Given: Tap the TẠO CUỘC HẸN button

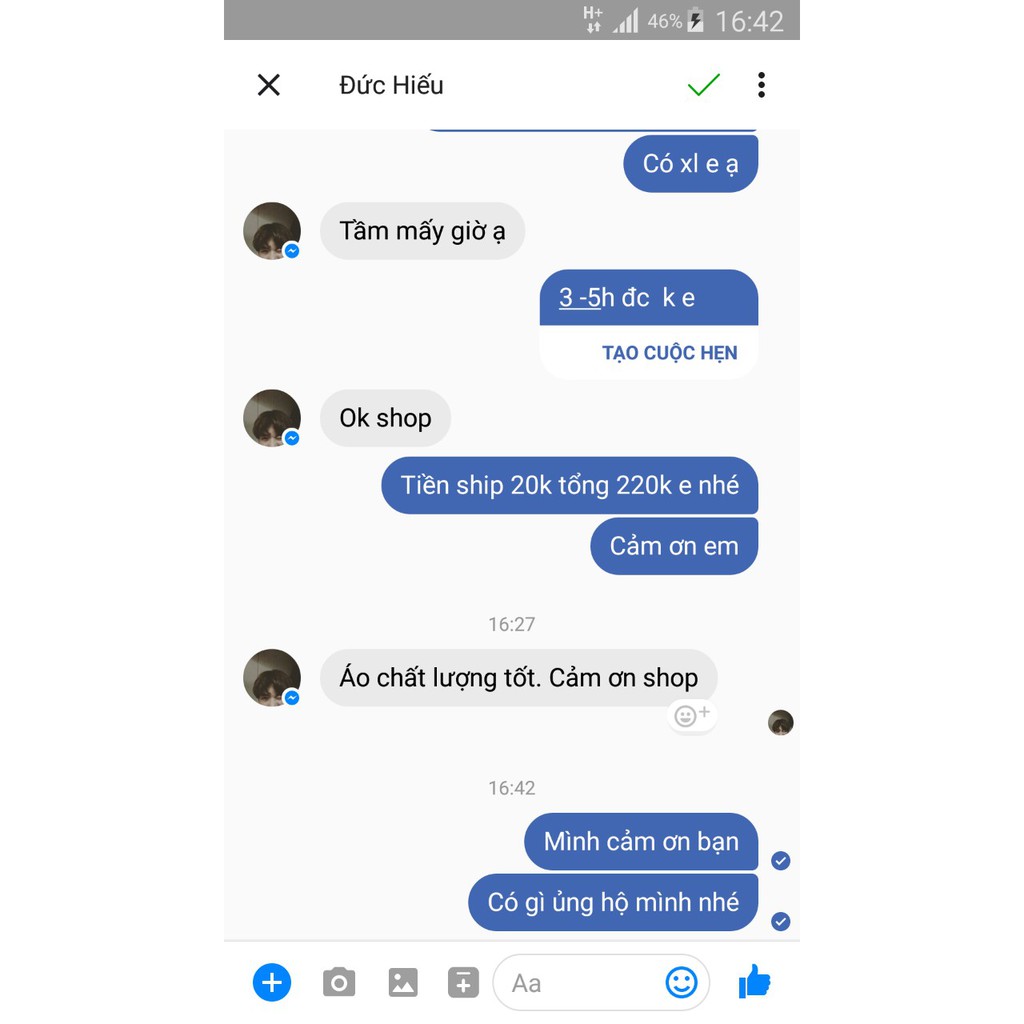Looking at the screenshot, I should (669, 353).
